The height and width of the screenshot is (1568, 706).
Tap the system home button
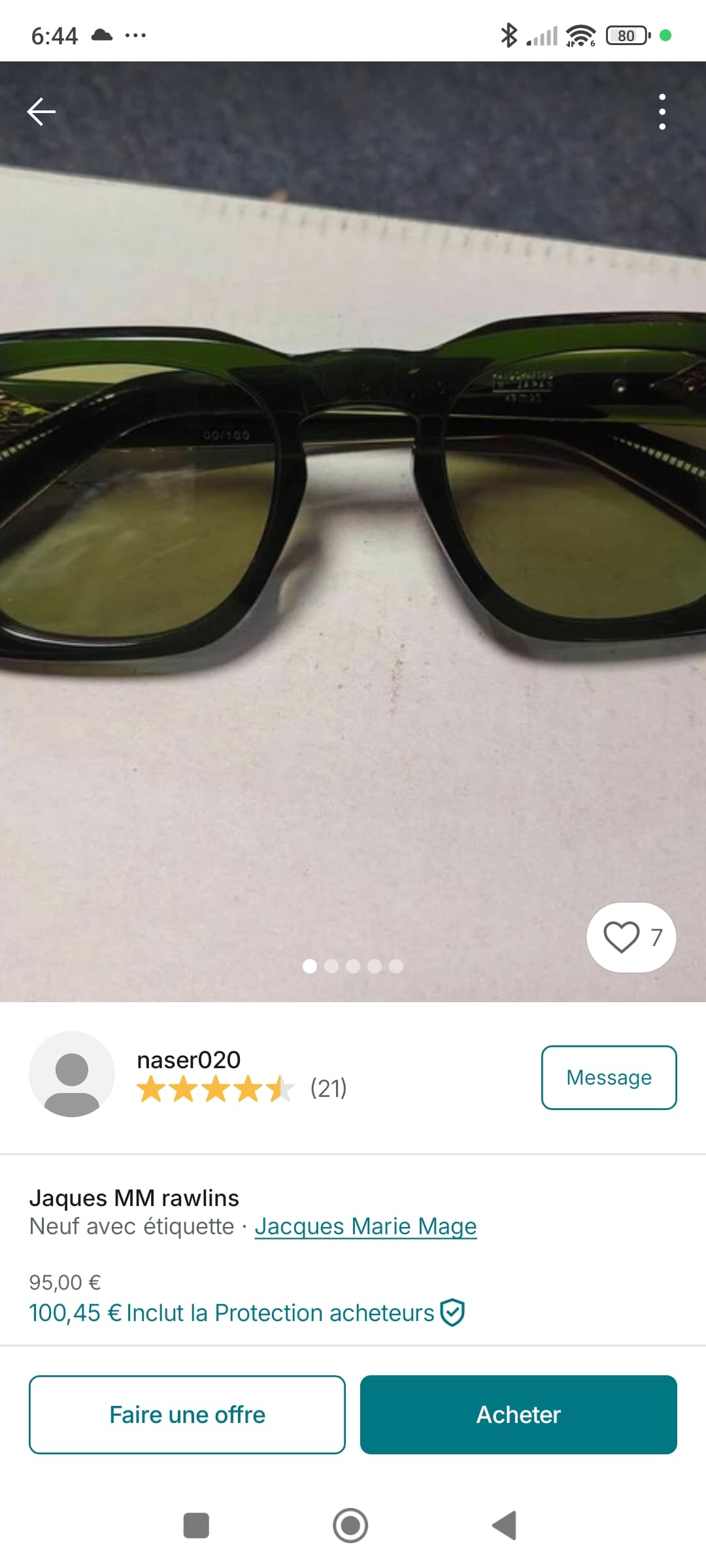pos(350,1526)
